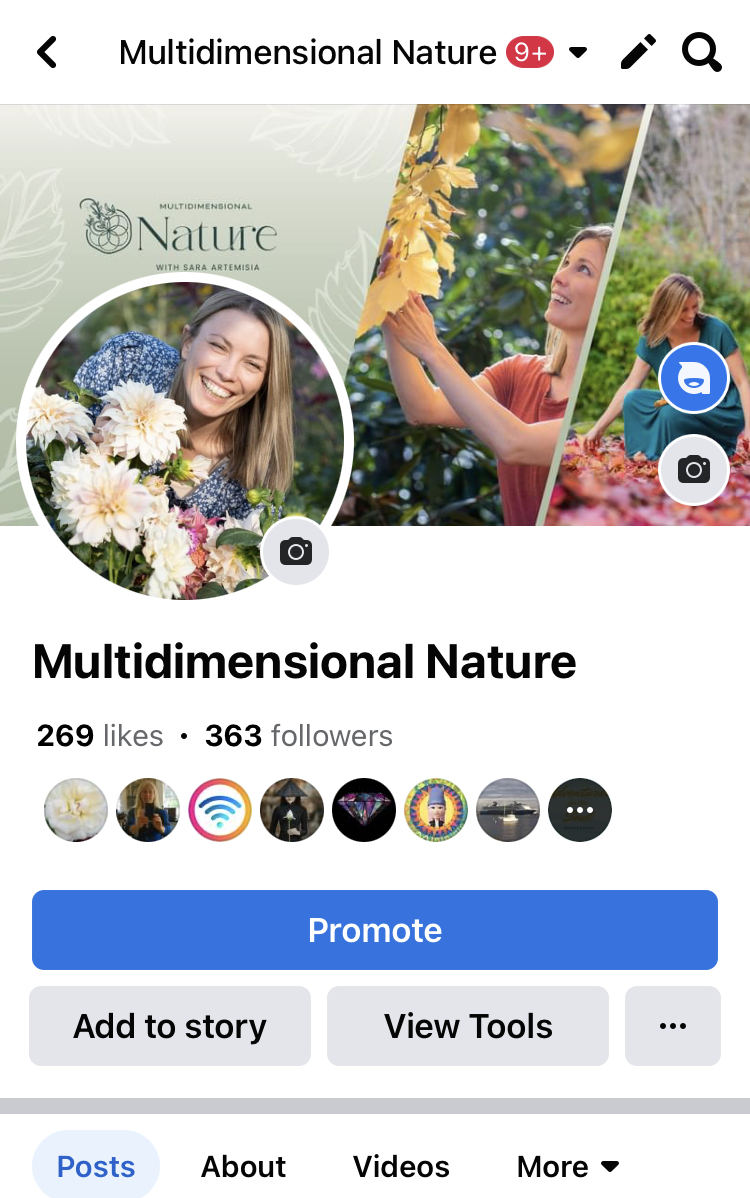Viewport: 750px width, 1198px height.
Task: Open the more followers ellipsis bubble
Action: click(580, 810)
